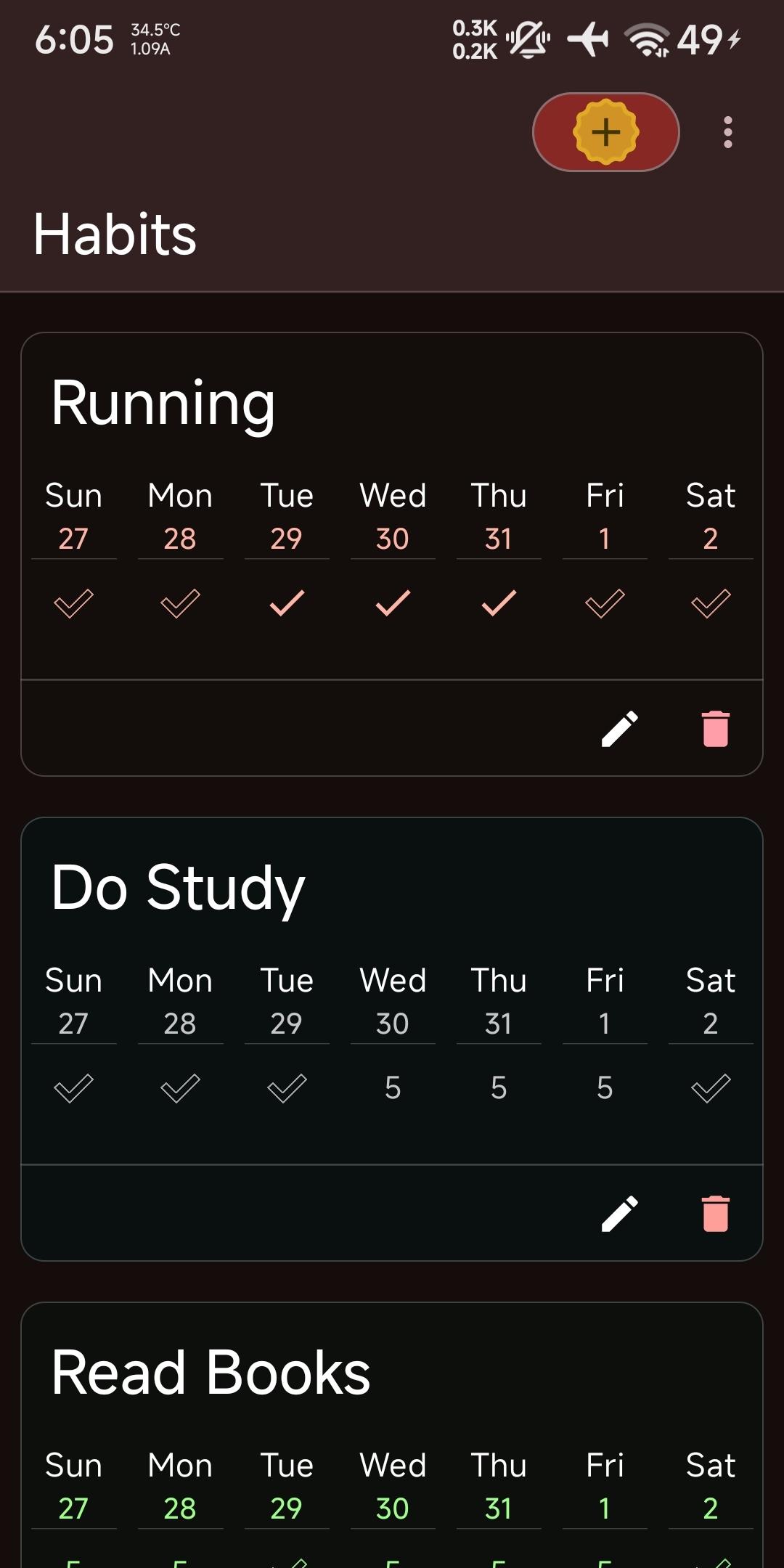This screenshot has width=784, height=1568.
Task: Toggle Running check for Monday 28
Action: (x=180, y=603)
